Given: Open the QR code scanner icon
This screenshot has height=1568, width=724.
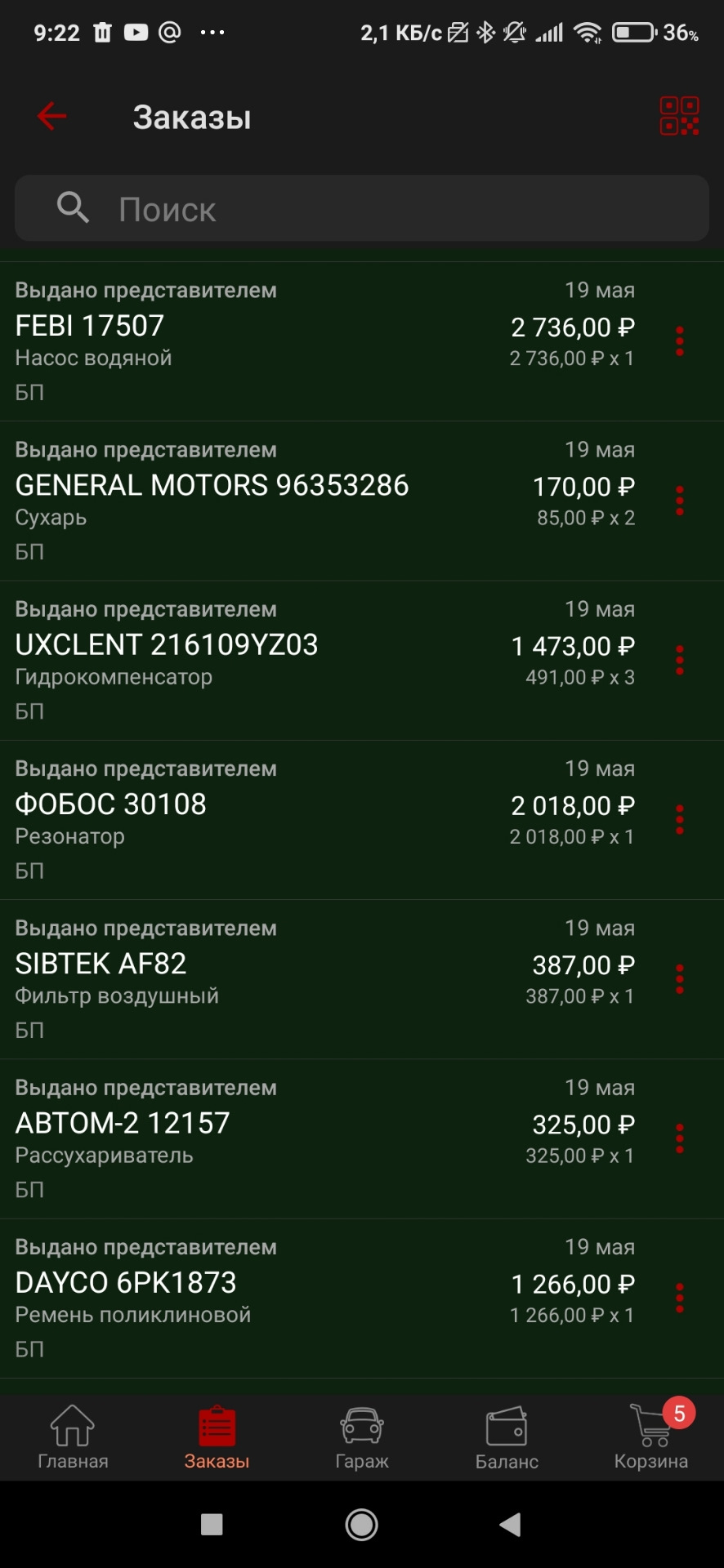Looking at the screenshot, I should [x=678, y=116].
